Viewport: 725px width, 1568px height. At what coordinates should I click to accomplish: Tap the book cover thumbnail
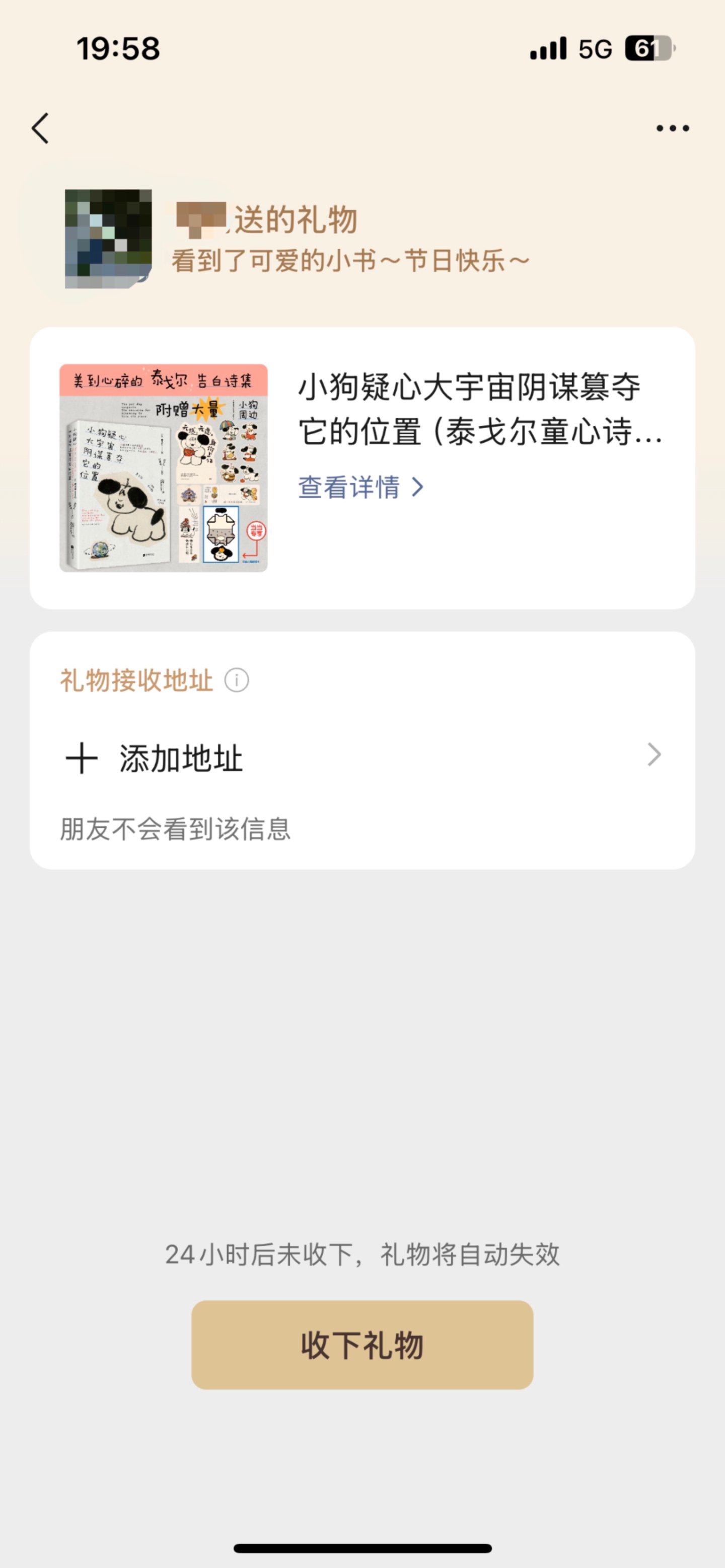[x=163, y=467]
